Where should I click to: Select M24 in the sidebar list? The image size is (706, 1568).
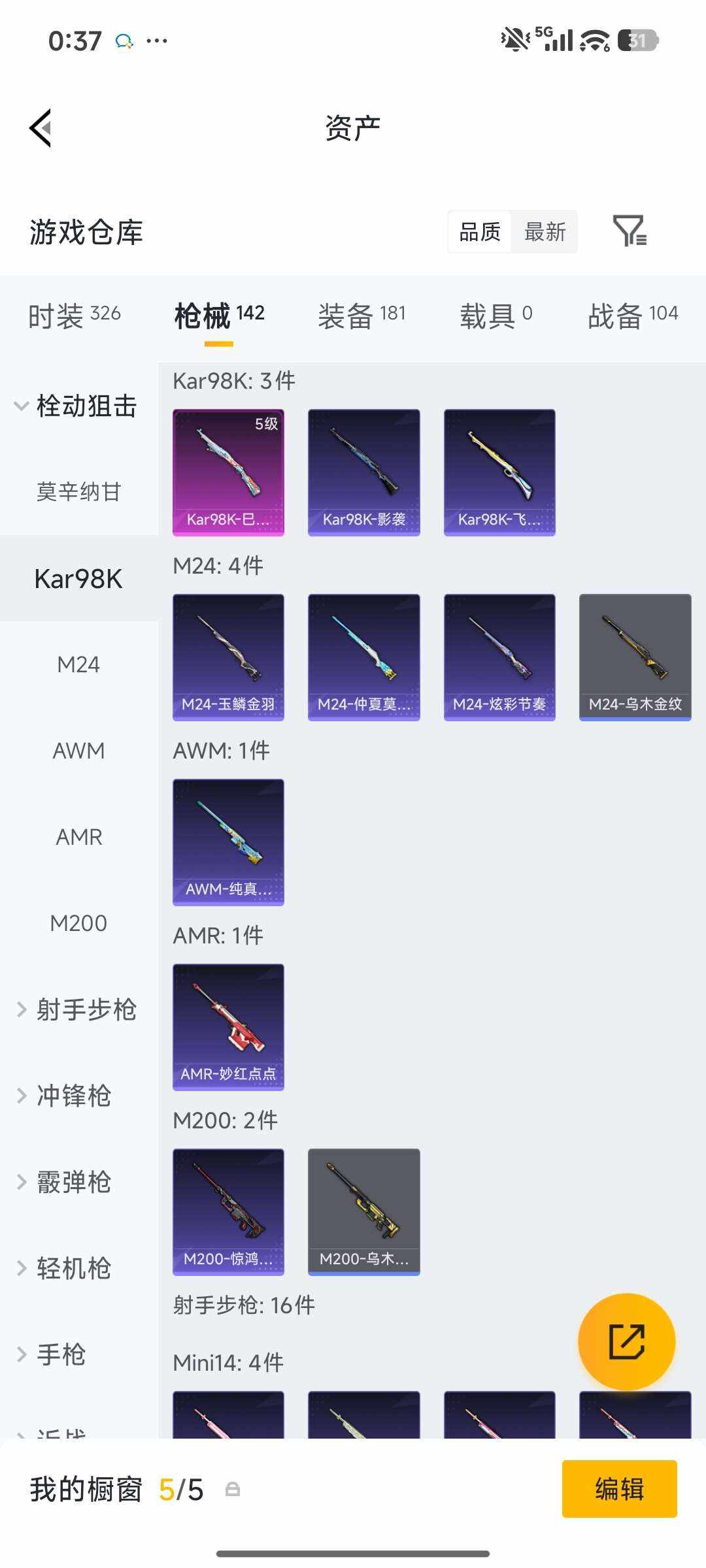click(78, 664)
